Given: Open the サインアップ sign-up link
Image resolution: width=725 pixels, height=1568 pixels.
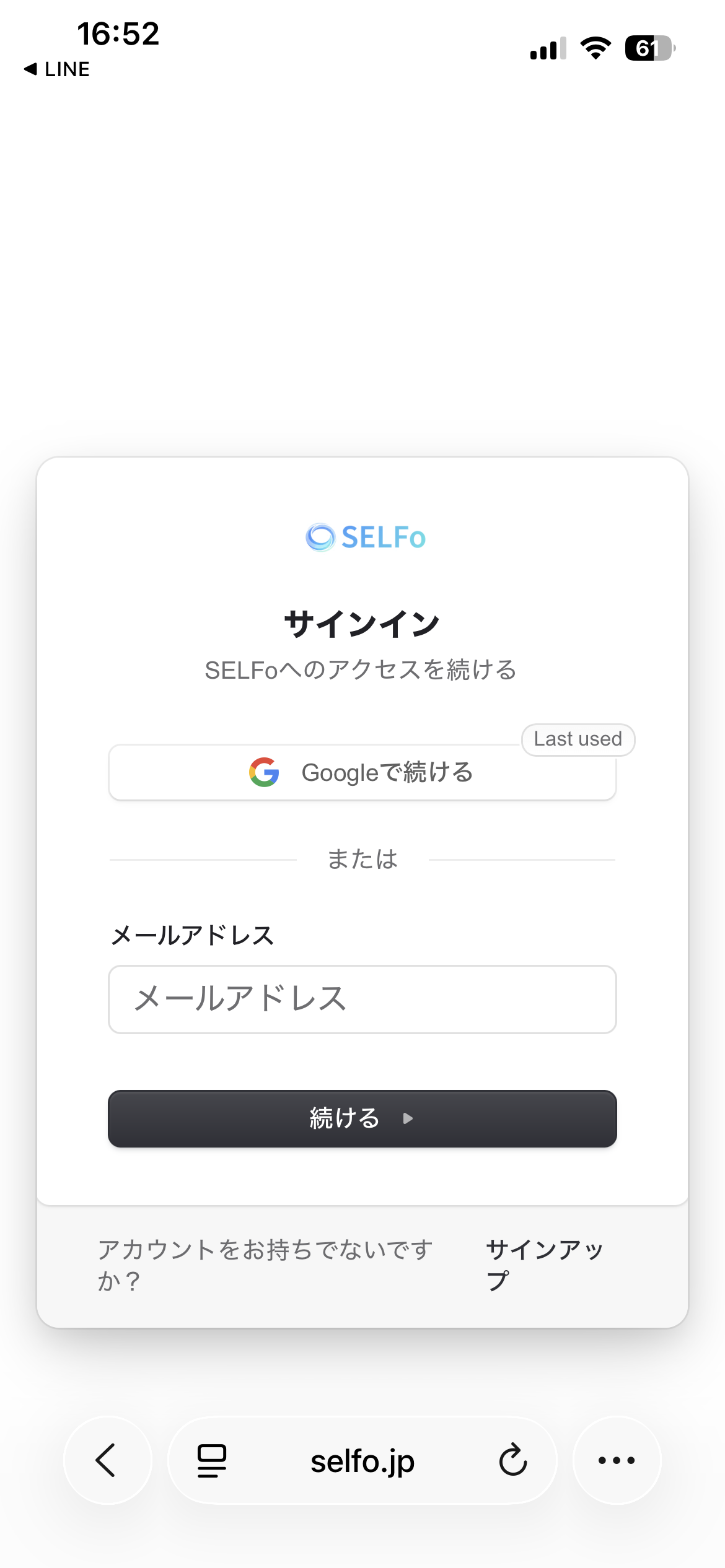Looking at the screenshot, I should tap(543, 1264).
